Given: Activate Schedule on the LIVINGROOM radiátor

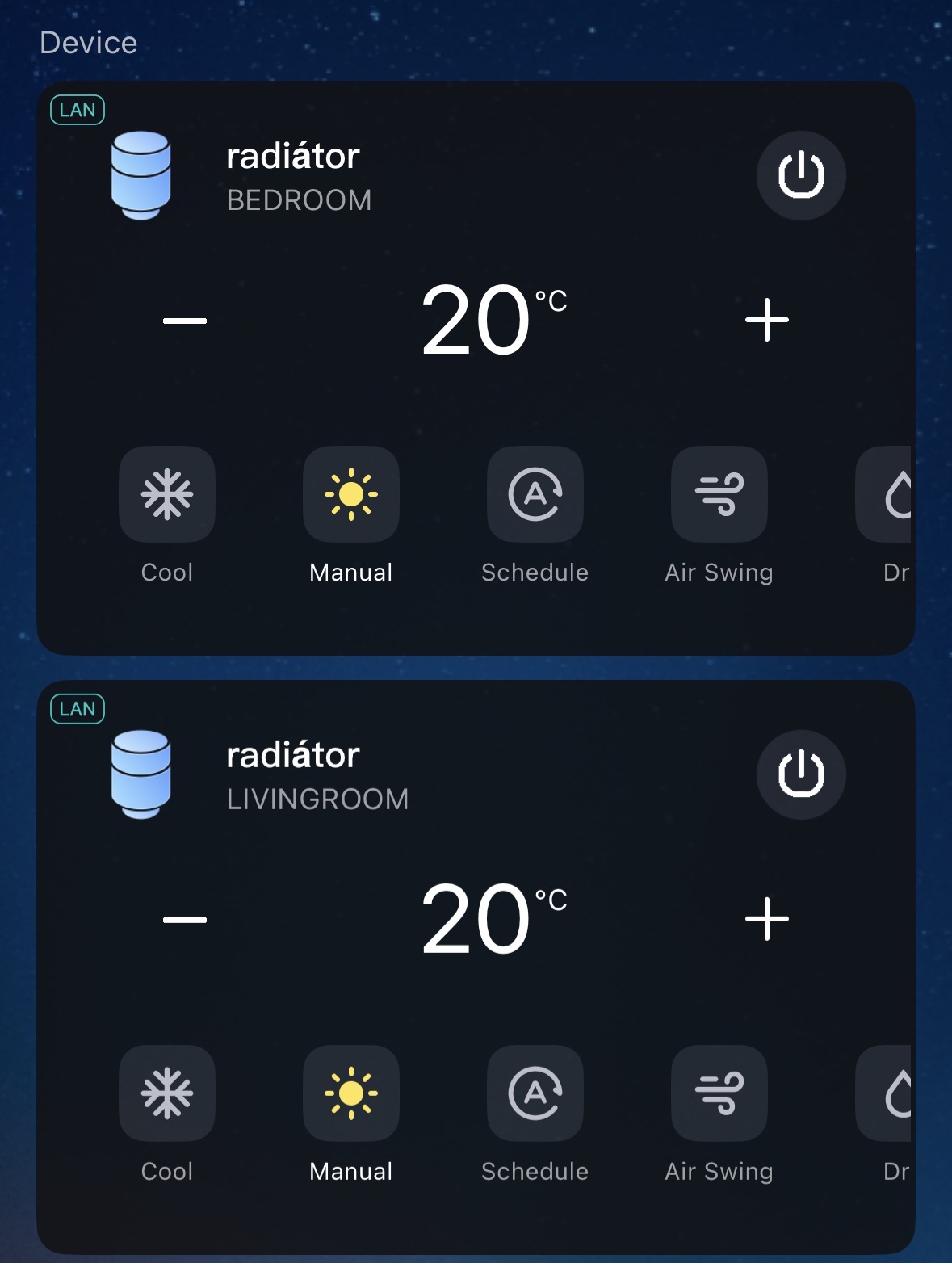Looking at the screenshot, I should 535,1093.
